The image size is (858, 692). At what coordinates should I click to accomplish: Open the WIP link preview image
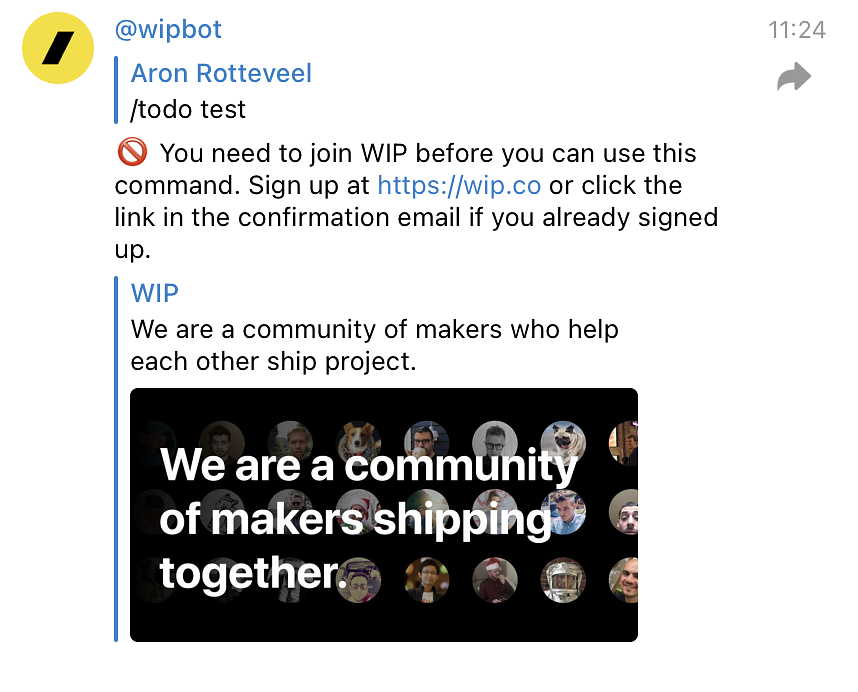click(384, 514)
